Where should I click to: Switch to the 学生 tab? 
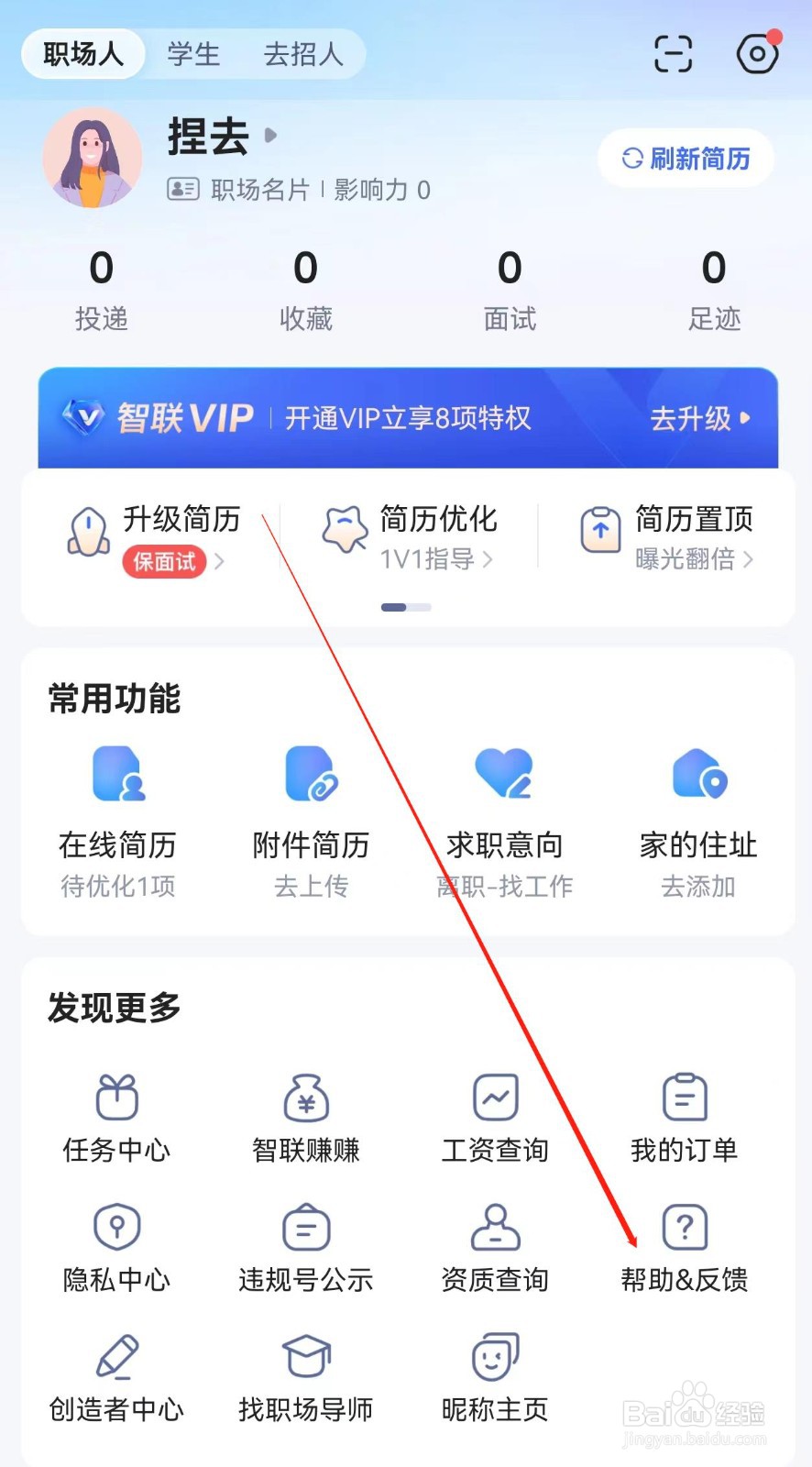coord(193,54)
